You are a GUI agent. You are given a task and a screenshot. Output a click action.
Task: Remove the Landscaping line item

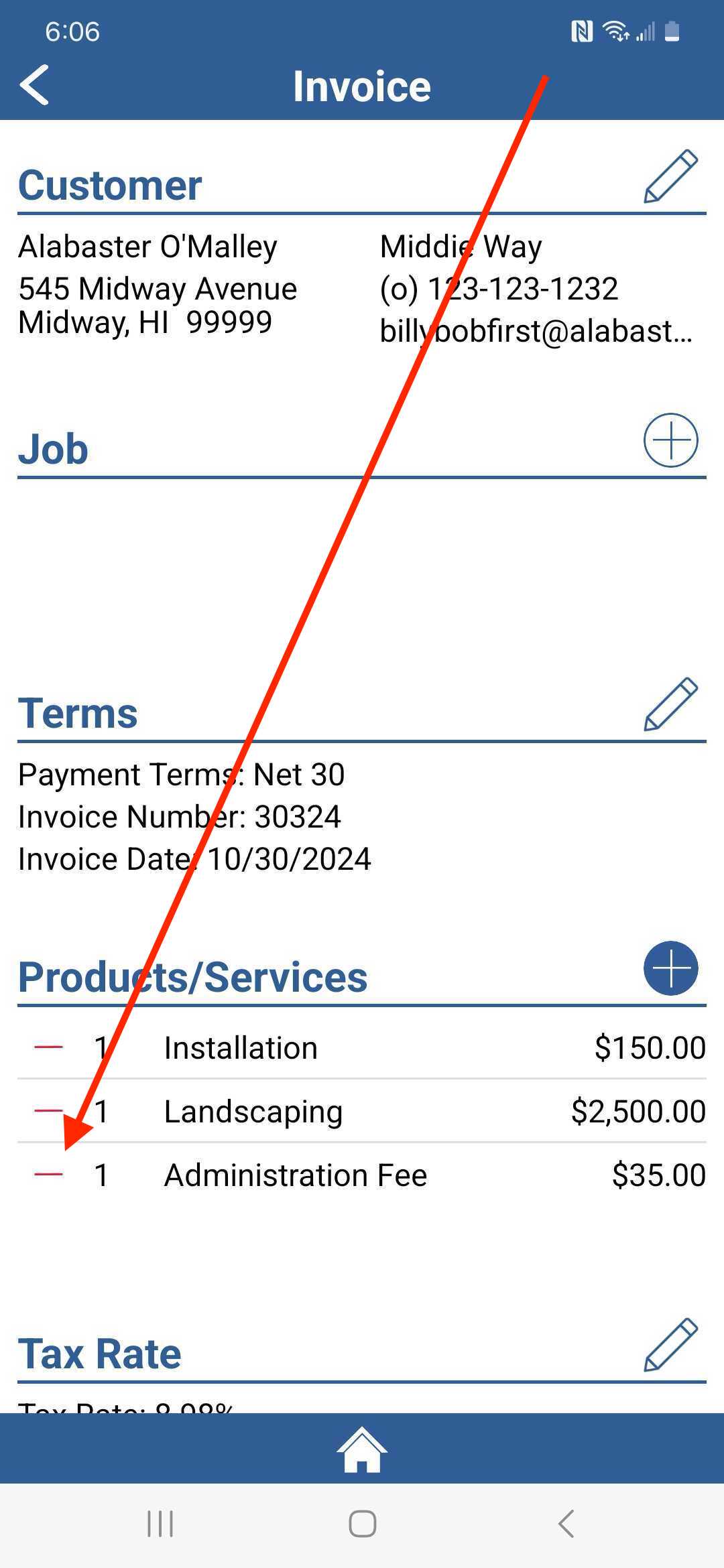point(48,1110)
